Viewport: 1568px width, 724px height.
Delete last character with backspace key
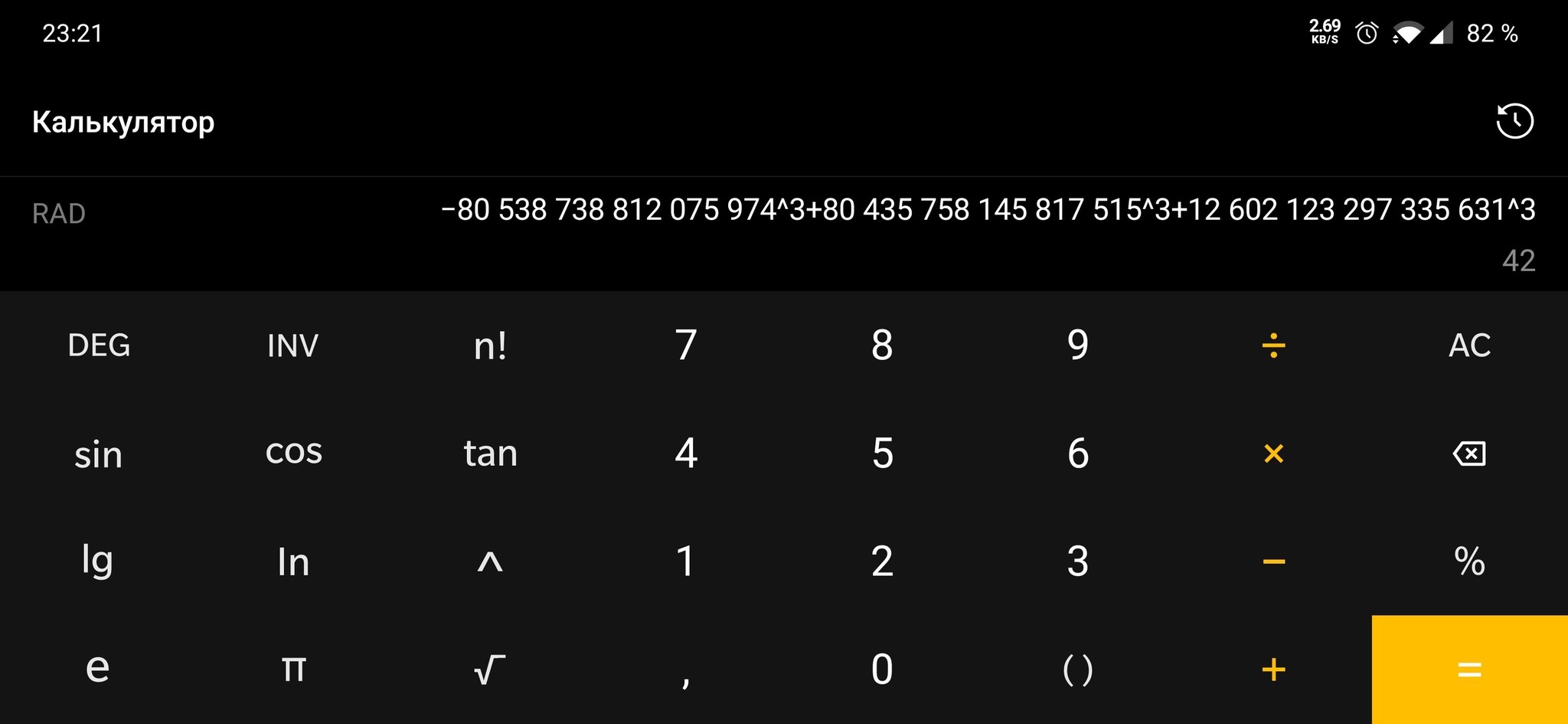(x=1469, y=454)
